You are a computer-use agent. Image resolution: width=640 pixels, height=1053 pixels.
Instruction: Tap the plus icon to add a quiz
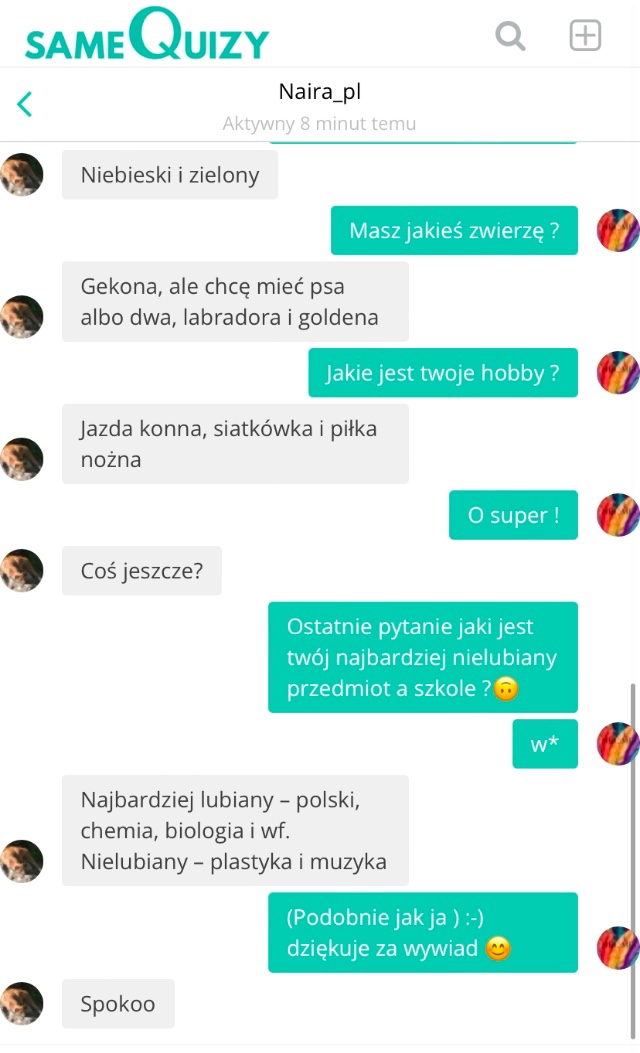point(585,35)
